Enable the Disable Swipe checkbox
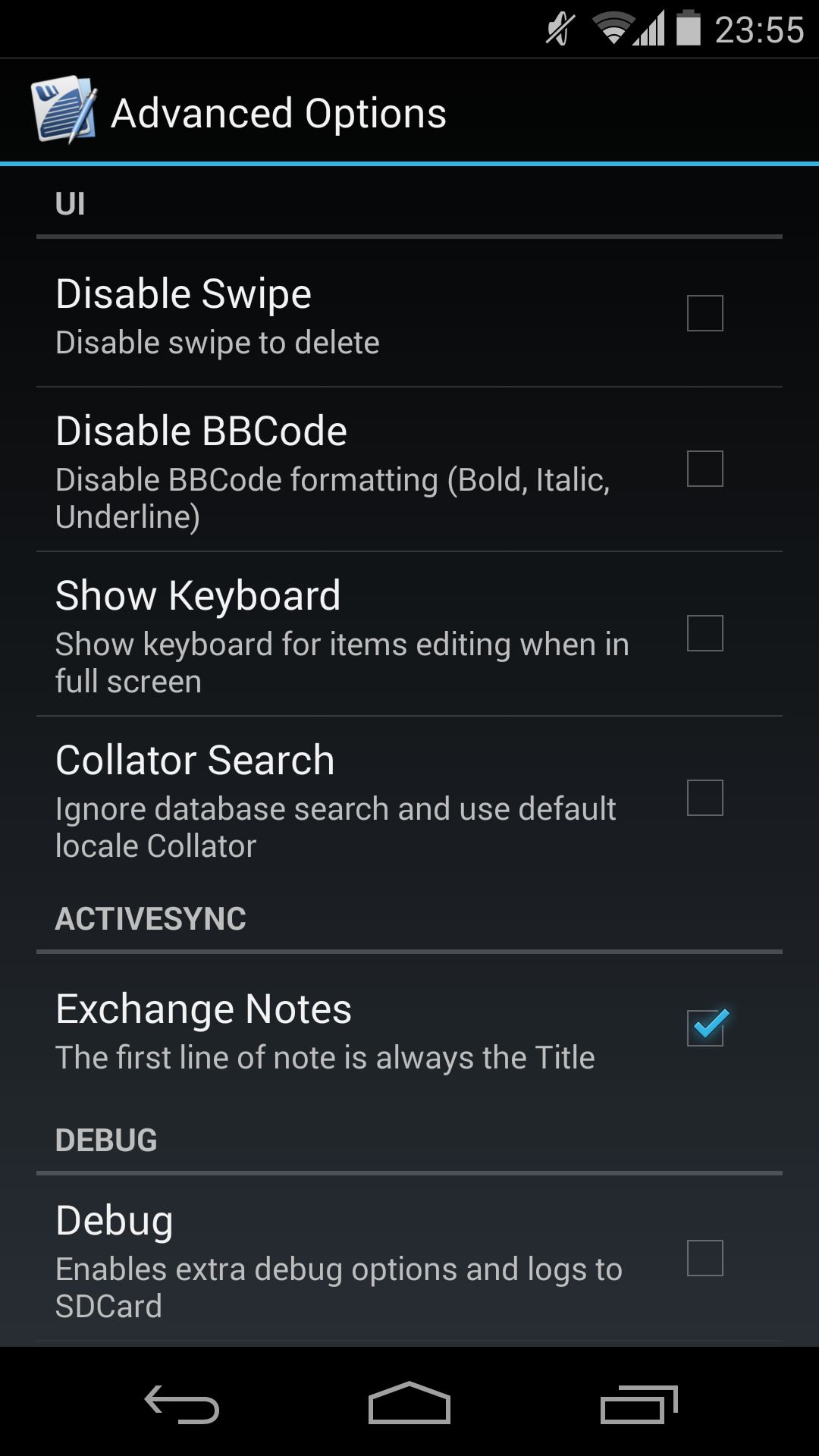This screenshot has width=819, height=1456. tap(704, 313)
